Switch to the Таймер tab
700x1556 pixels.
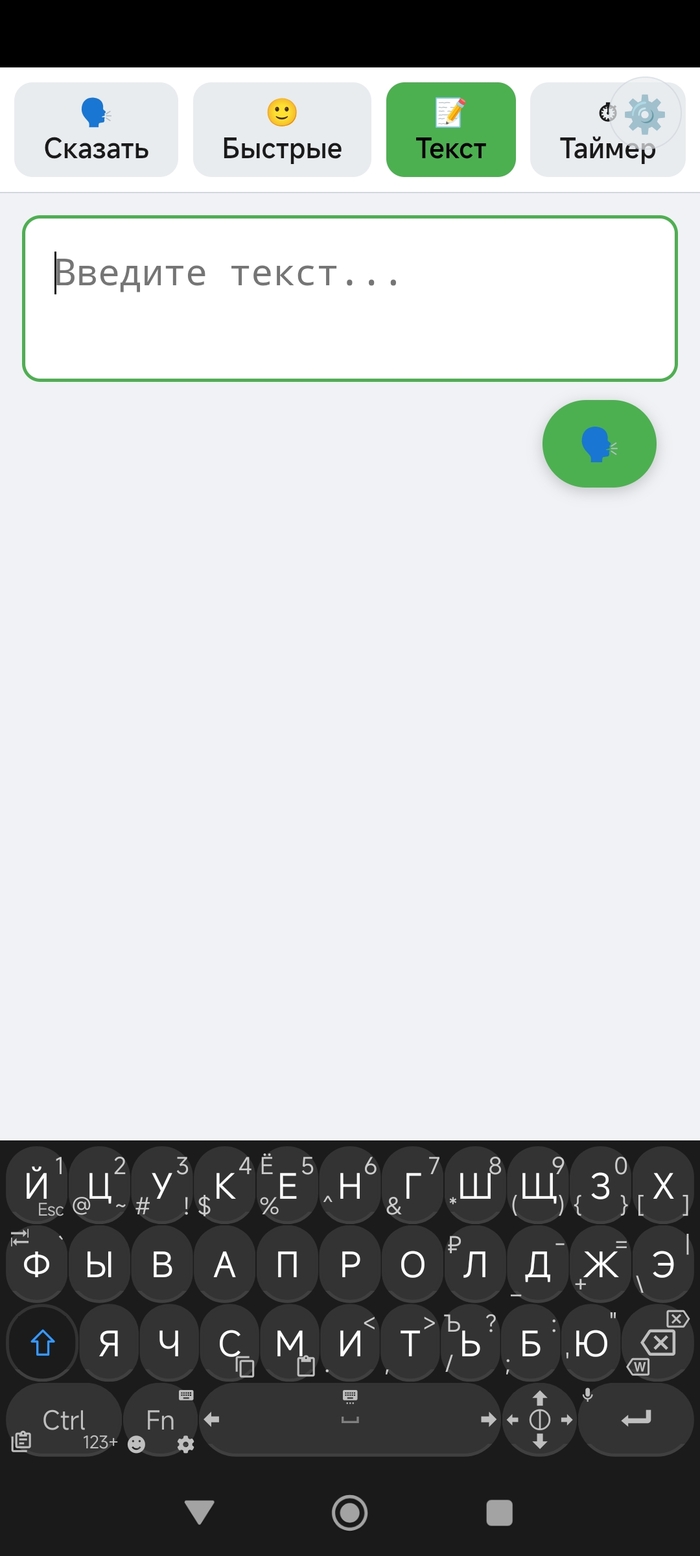[x=580, y=130]
